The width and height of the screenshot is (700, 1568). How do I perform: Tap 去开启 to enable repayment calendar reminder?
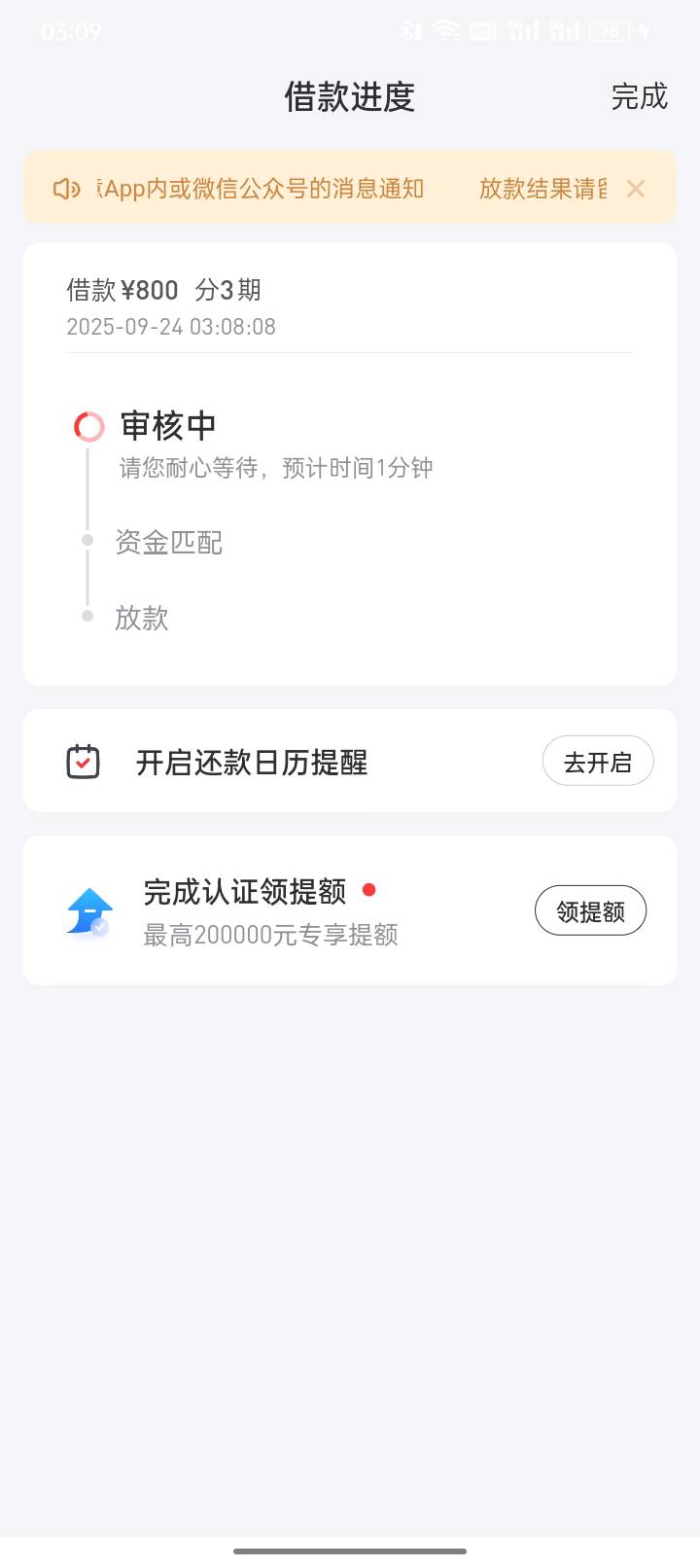click(598, 762)
